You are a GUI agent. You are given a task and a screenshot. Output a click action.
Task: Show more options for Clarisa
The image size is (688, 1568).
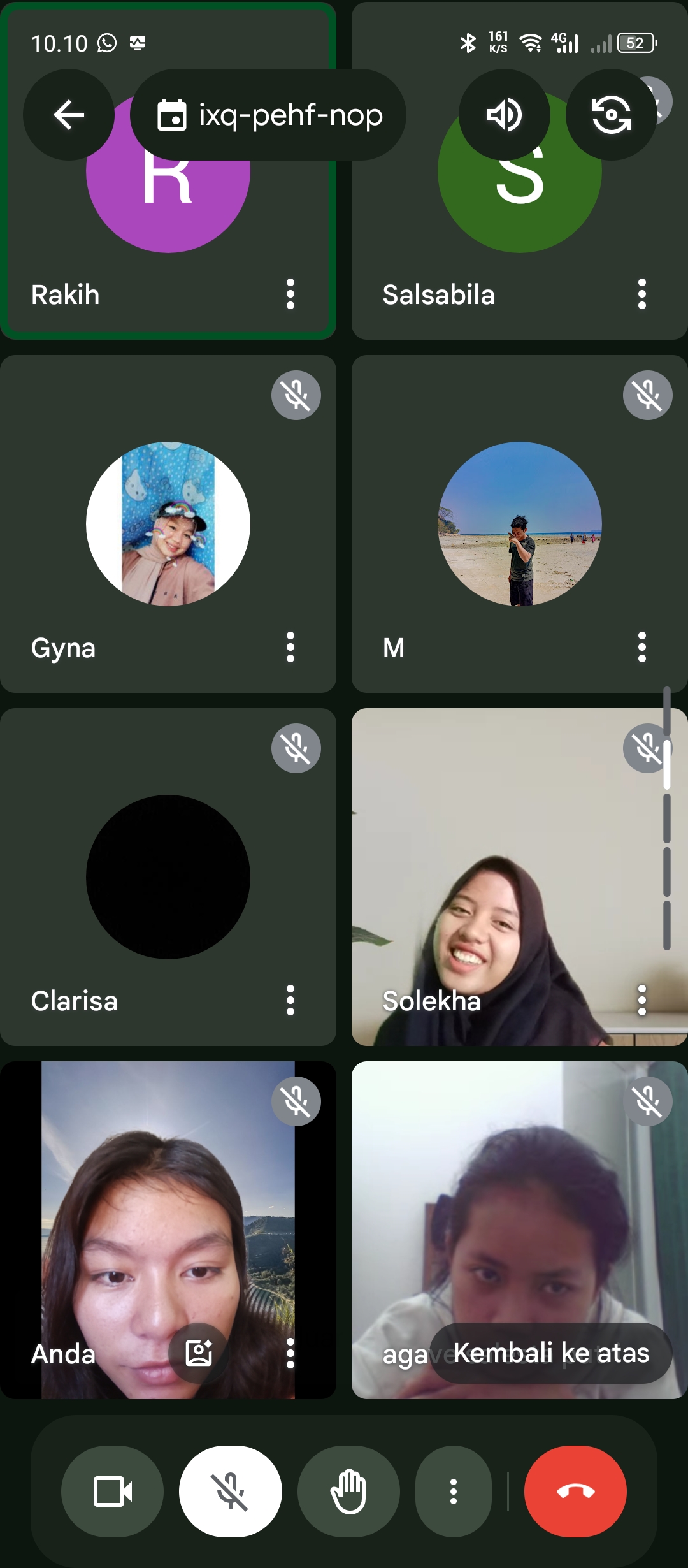click(x=290, y=1001)
